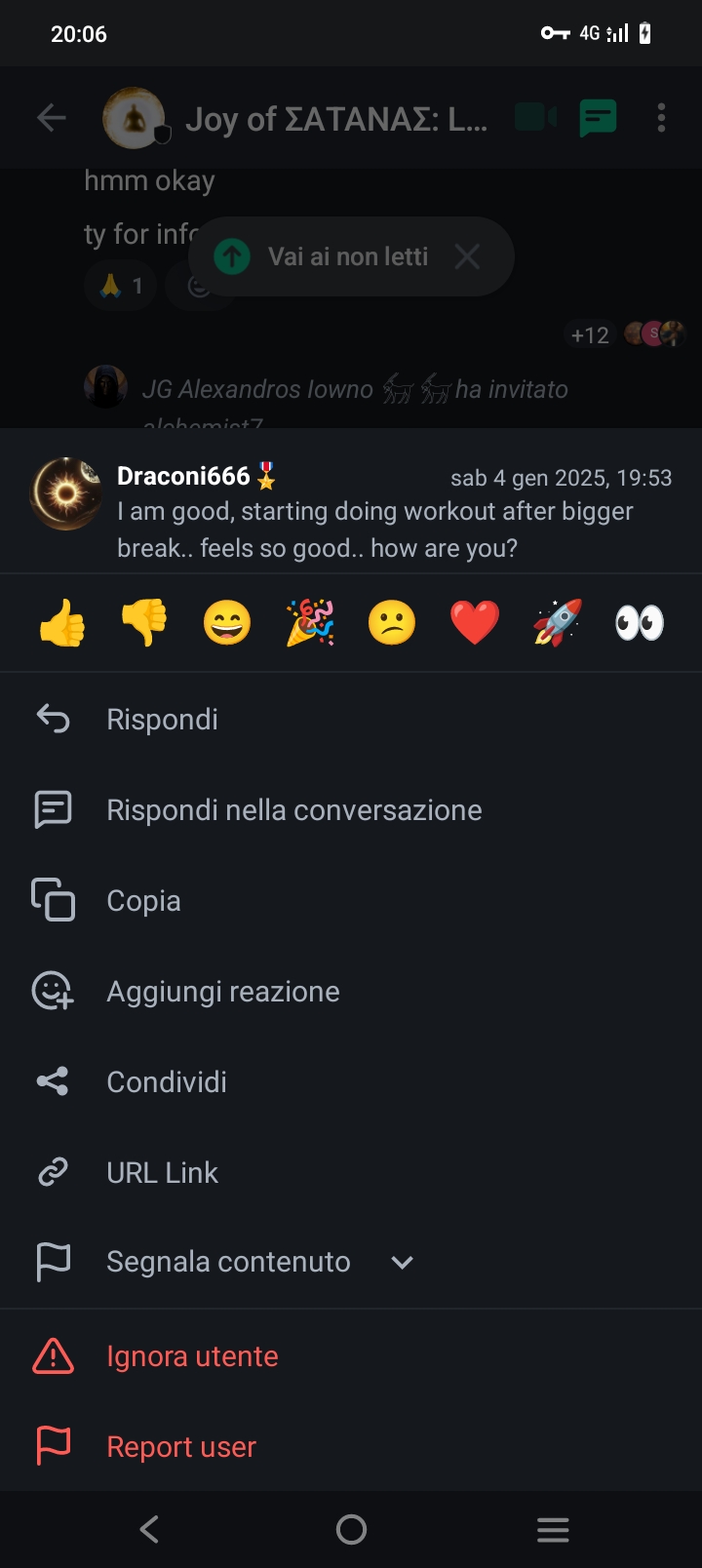702x1568 pixels.
Task: Go back with the system back button
Action: (x=149, y=1529)
